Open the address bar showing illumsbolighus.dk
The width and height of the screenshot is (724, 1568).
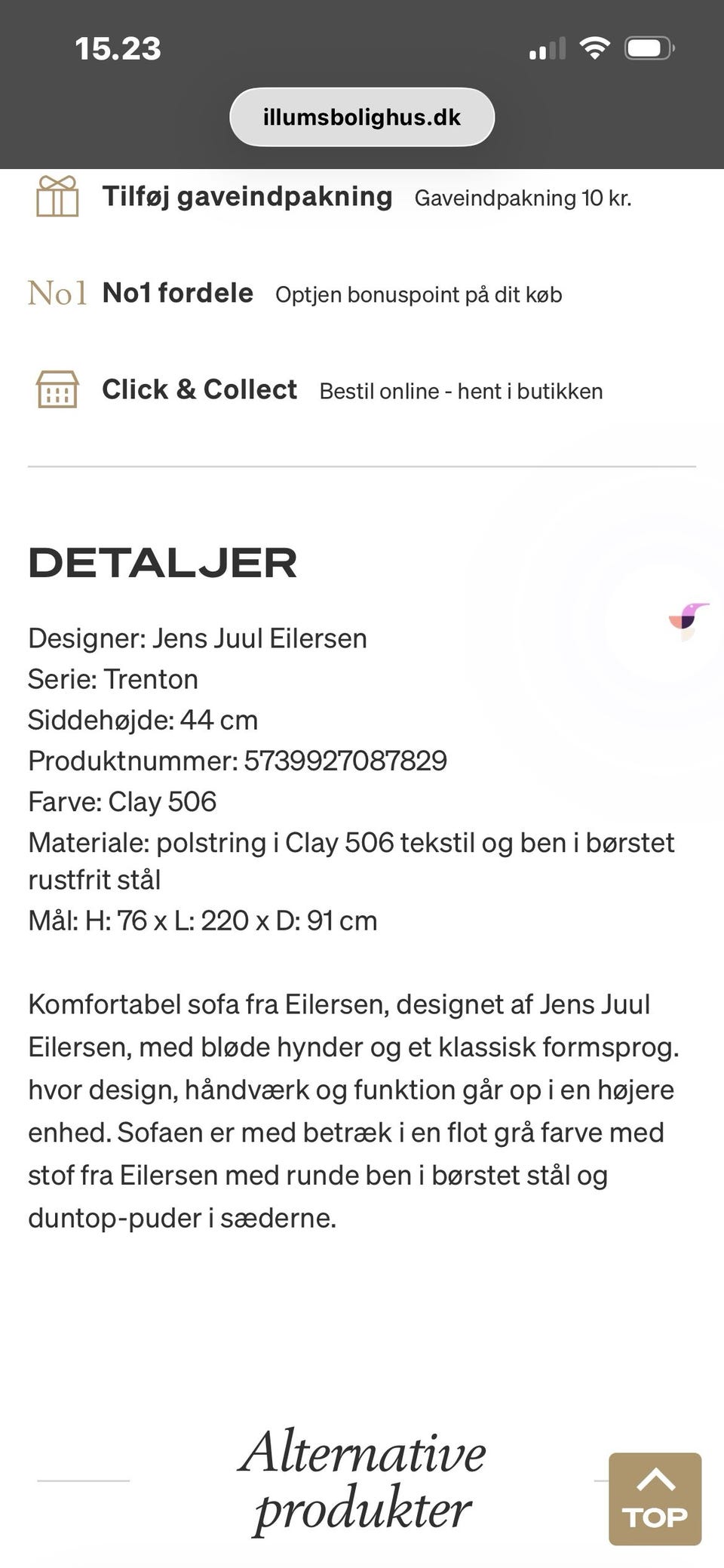(361, 116)
